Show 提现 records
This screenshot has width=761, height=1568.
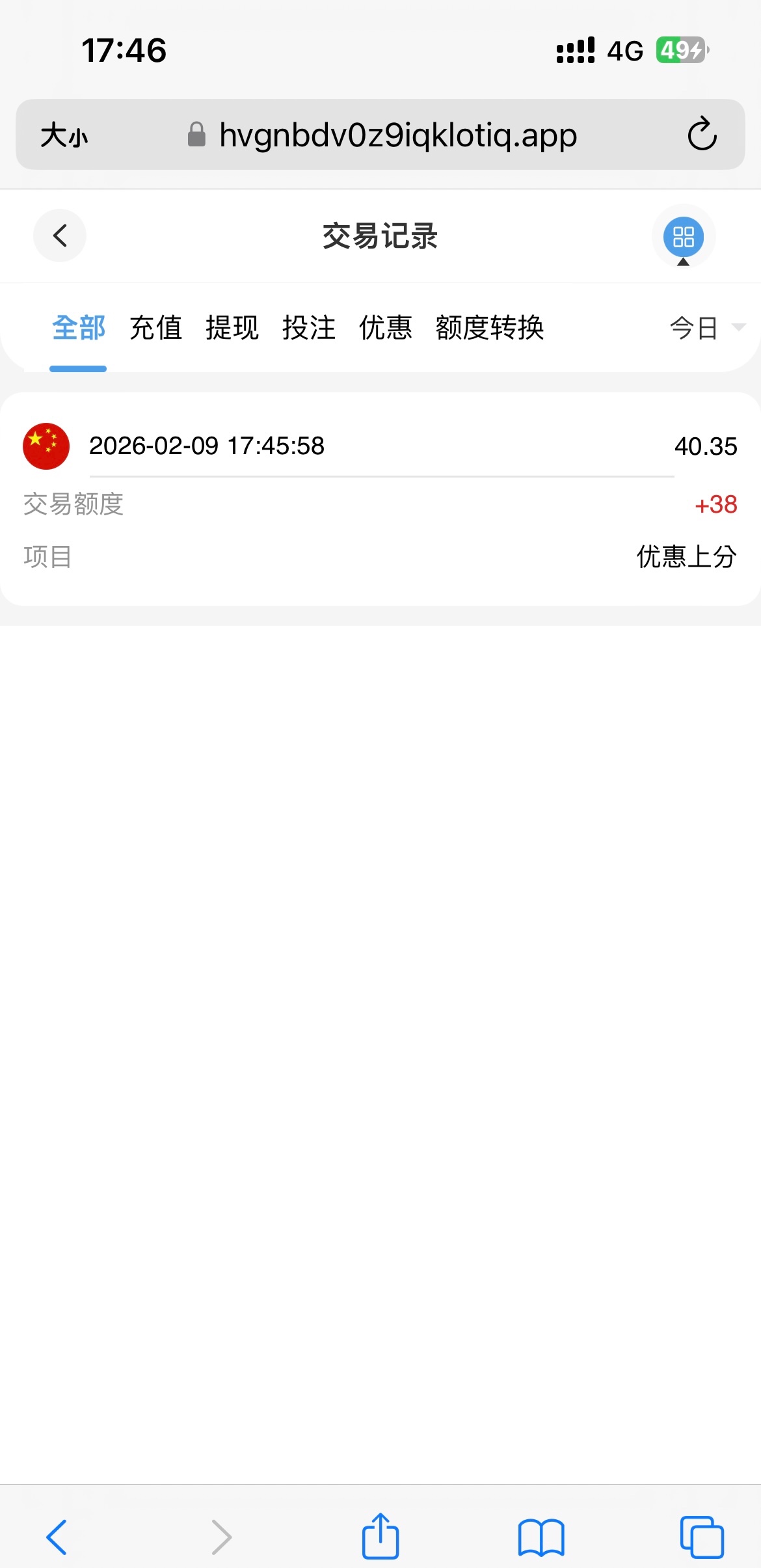tap(232, 328)
